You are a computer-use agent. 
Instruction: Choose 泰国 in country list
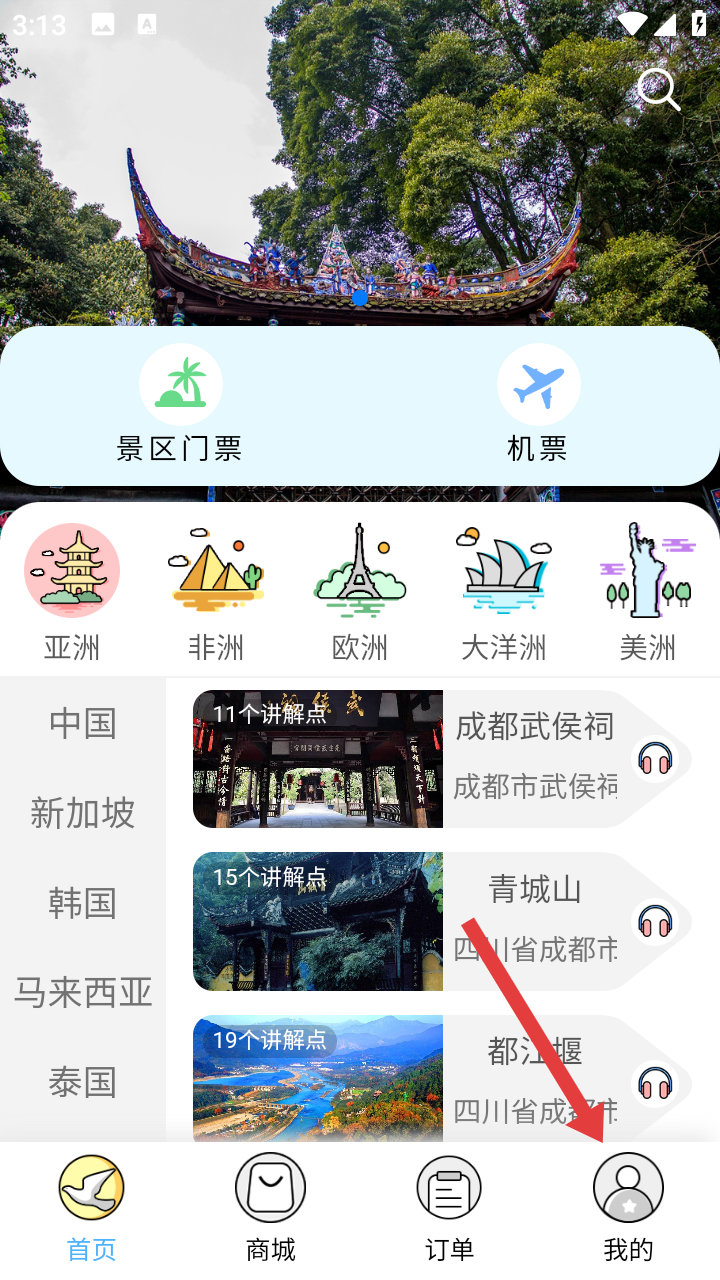pyautogui.click(x=83, y=1082)
